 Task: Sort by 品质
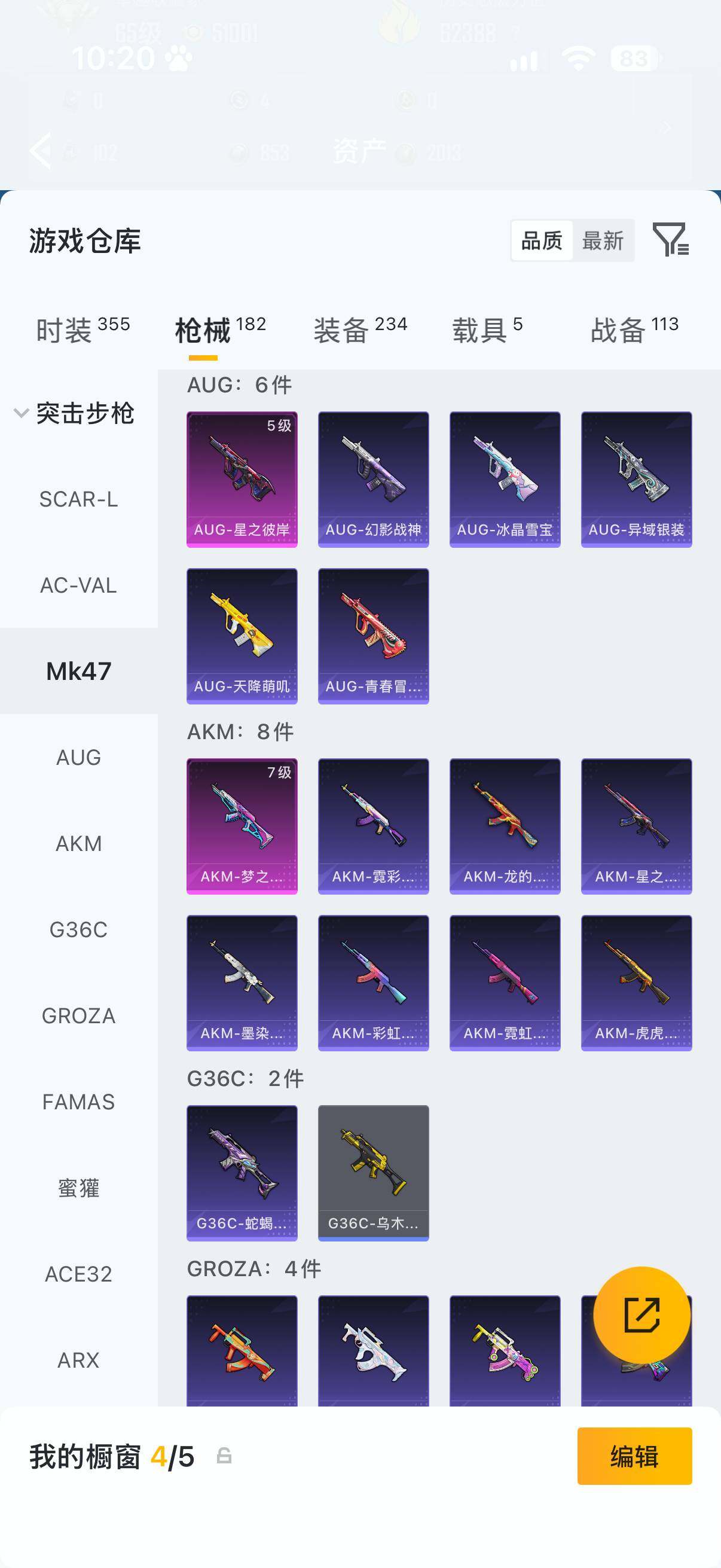[542, 240]
